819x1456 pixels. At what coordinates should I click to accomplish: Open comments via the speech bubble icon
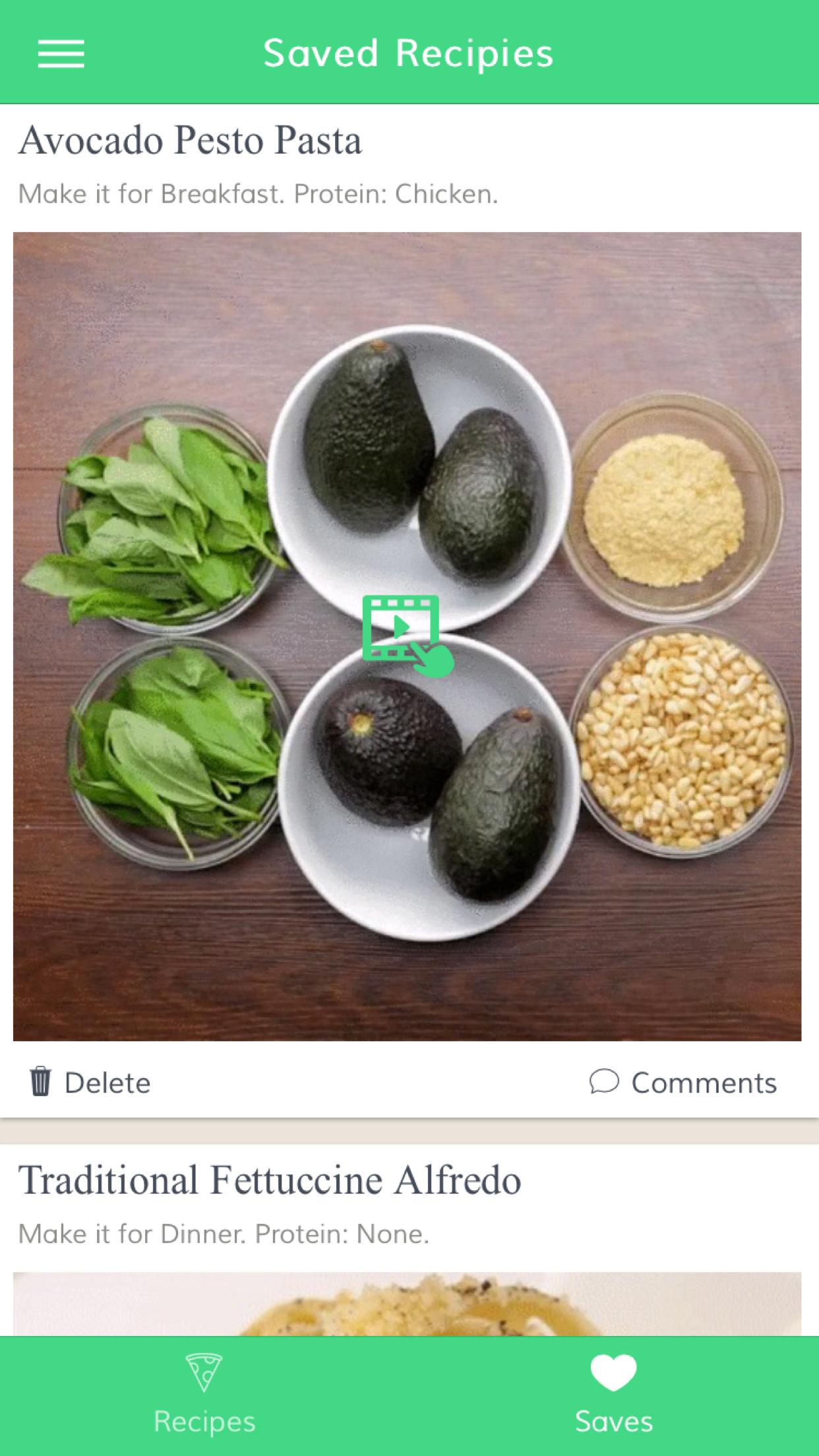click(x=606, y=1081)
